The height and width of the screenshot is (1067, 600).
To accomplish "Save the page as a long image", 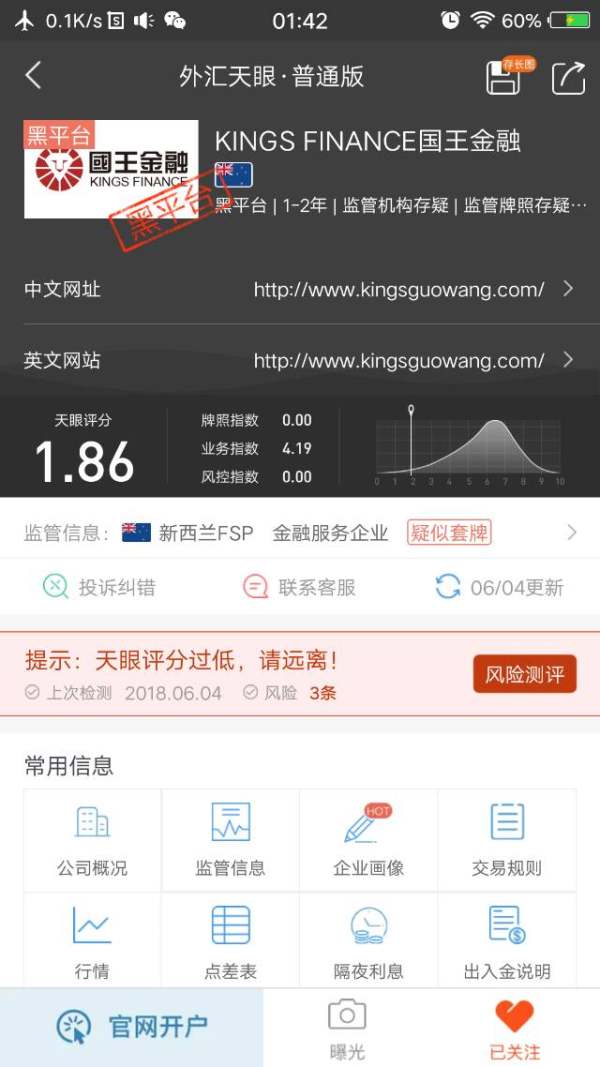I will [503, 78].
